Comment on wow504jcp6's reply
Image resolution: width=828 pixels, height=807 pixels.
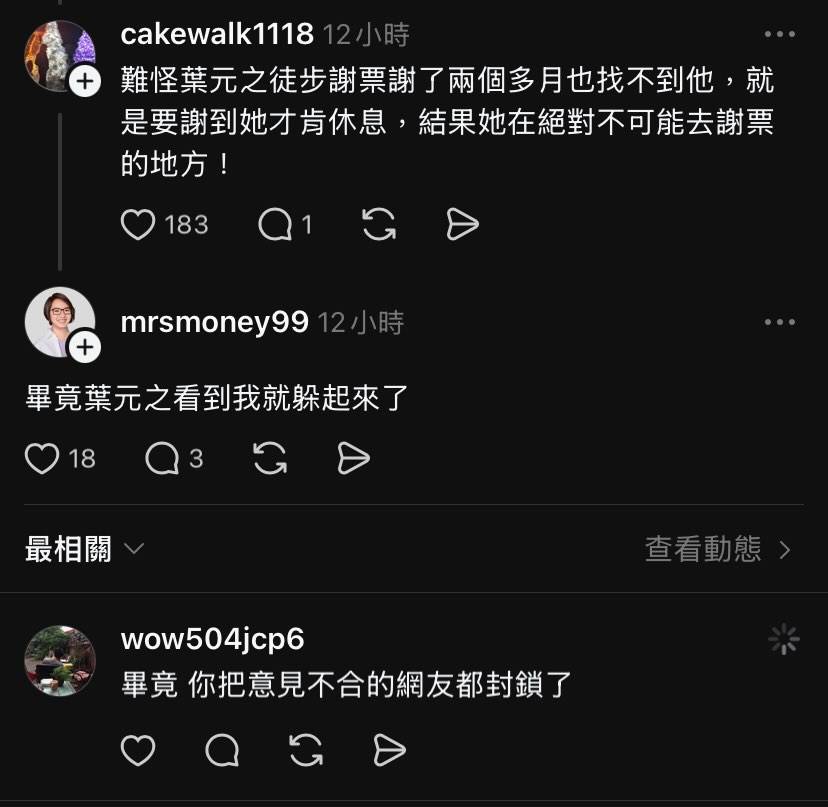[222, 750]
